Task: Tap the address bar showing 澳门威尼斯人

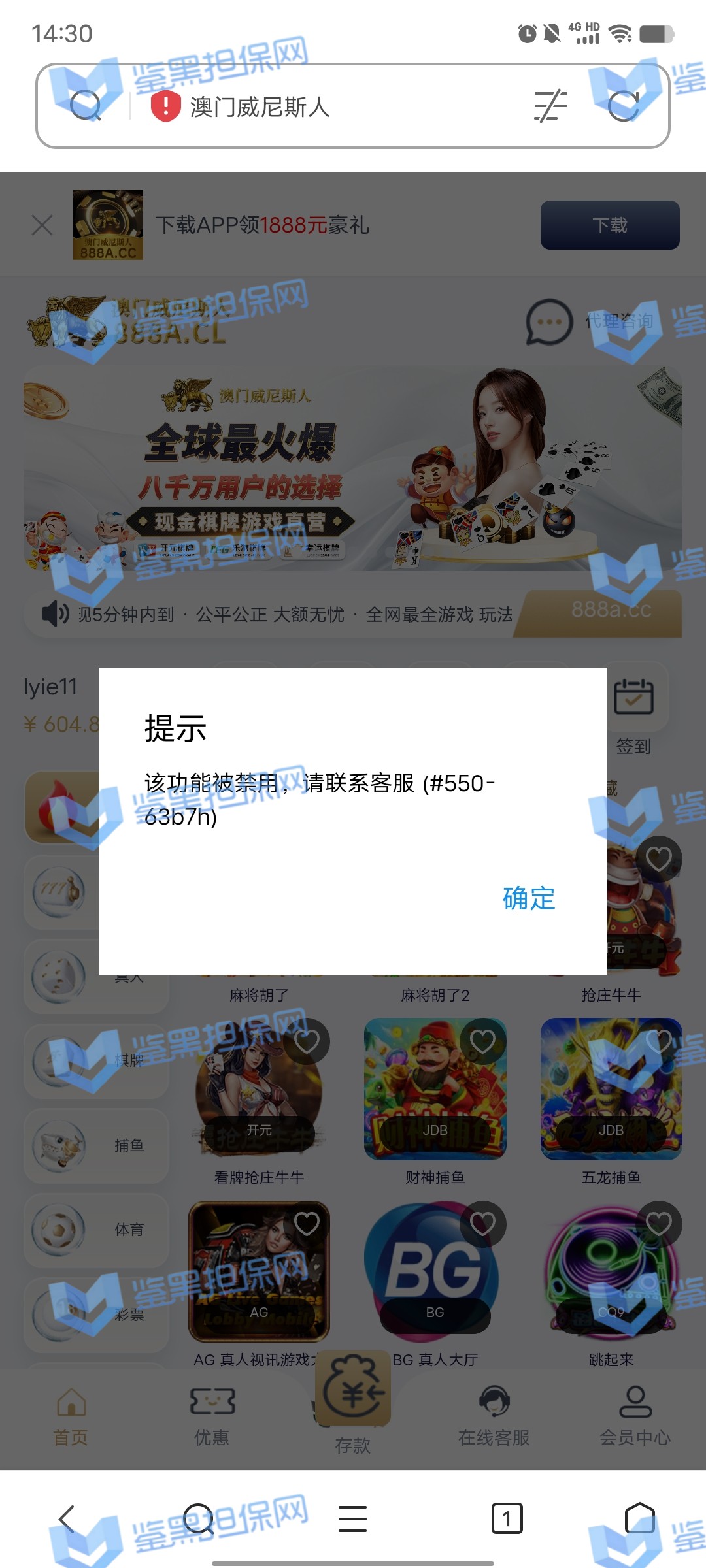Action: click(327, 106)
